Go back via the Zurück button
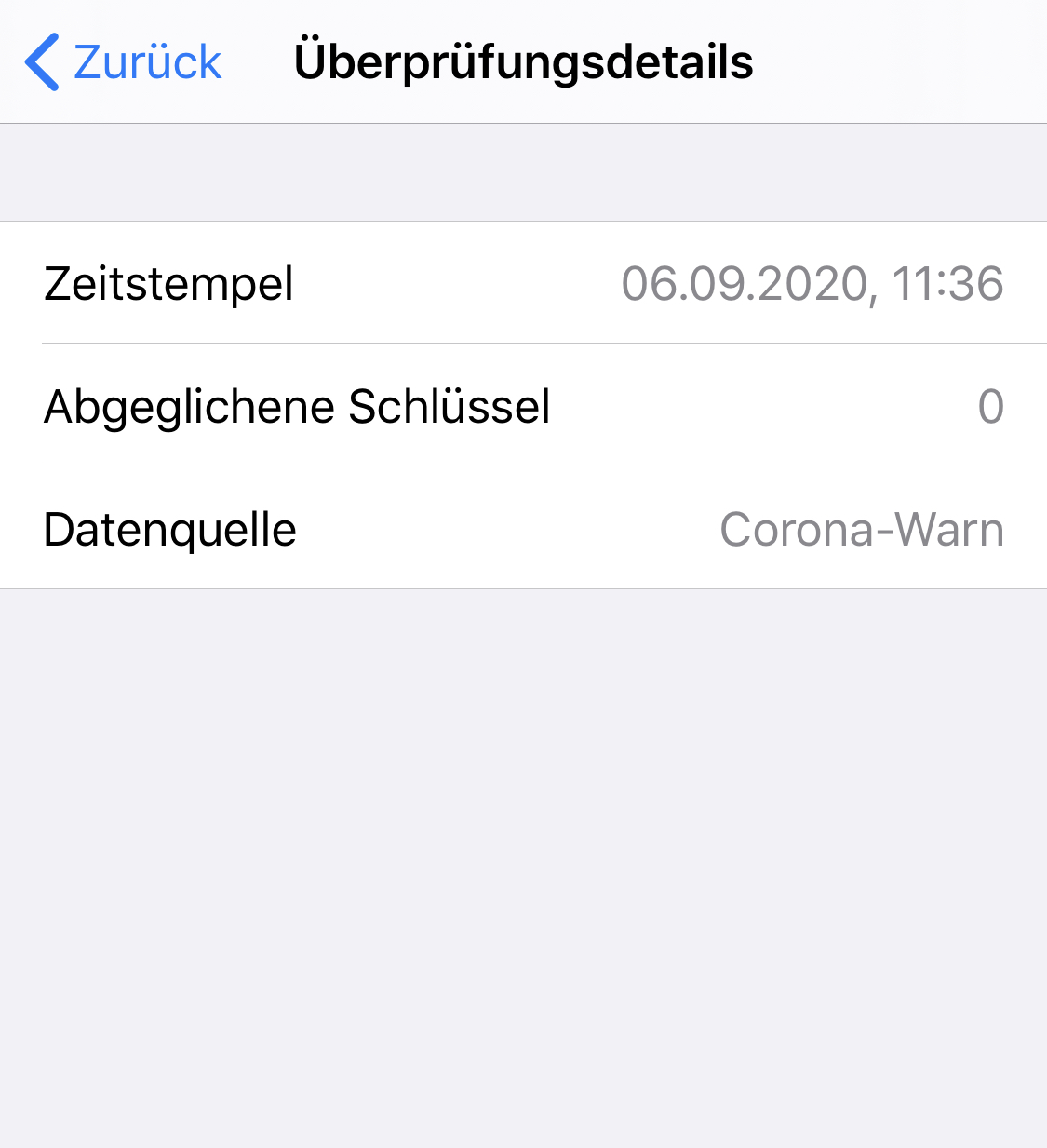The image size is (1047, 1148). (123, 62)
